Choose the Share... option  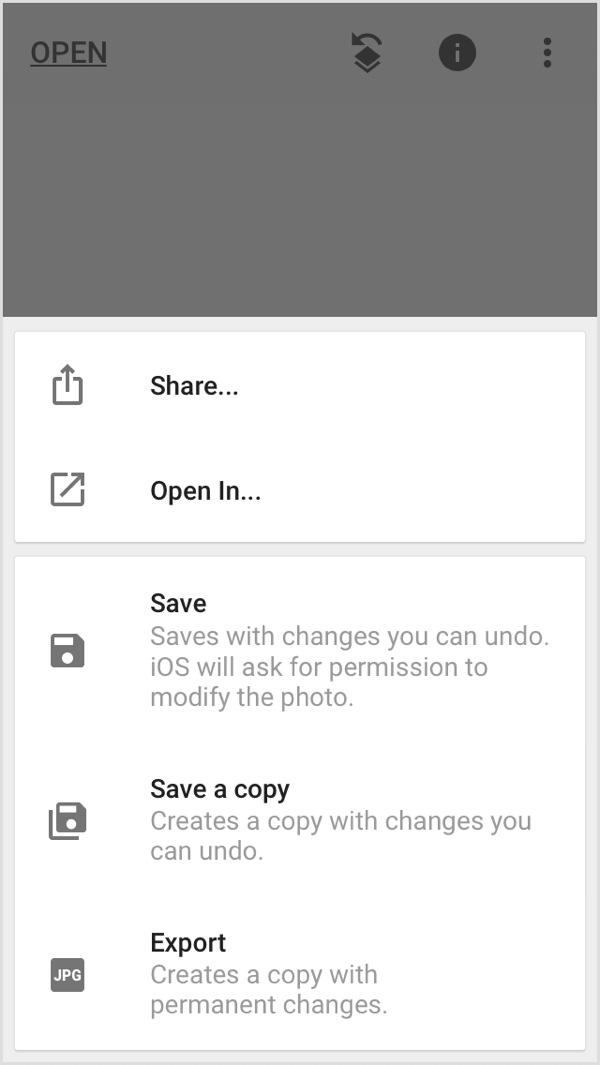click(300, 386)
